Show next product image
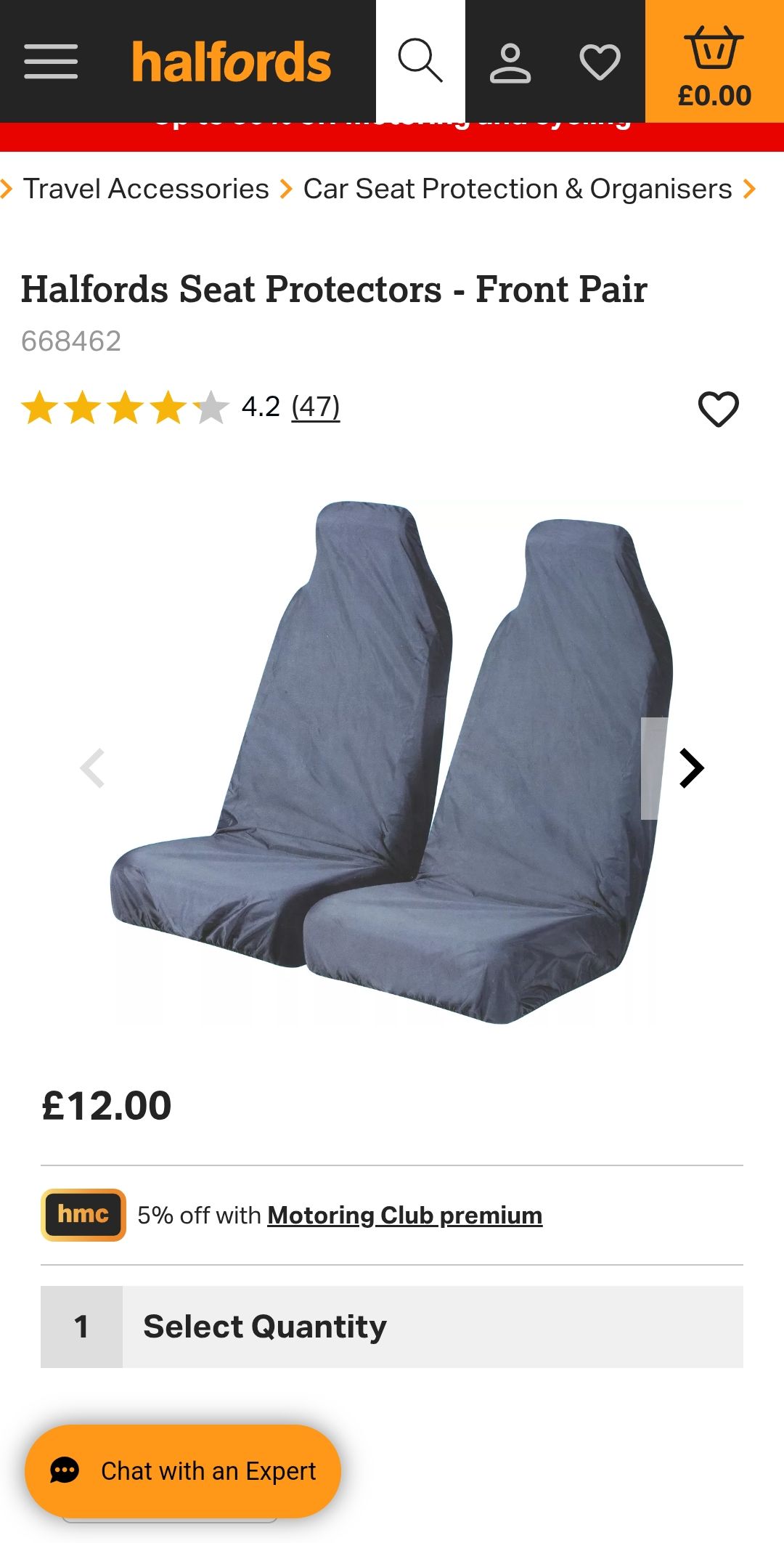Viewport: 784px width, 1543px height. coord(691,768)
